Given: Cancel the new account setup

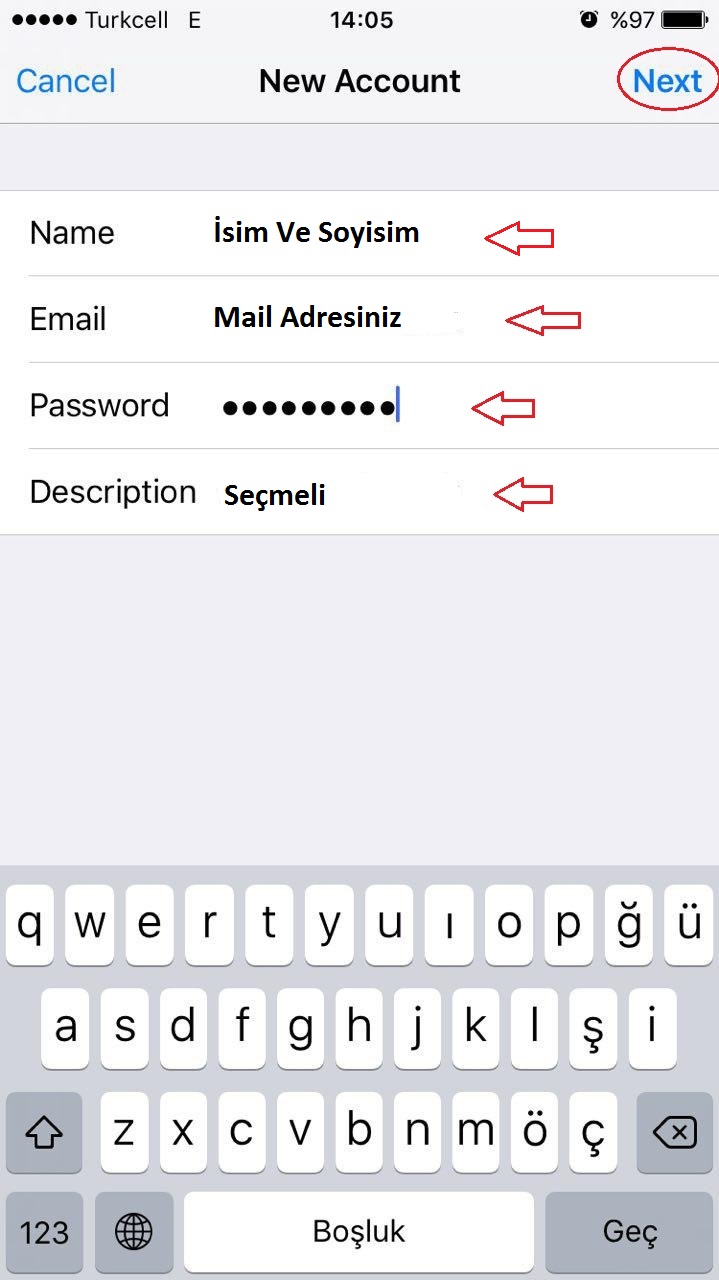Looking at the screenshot, I should pos(66,81).
